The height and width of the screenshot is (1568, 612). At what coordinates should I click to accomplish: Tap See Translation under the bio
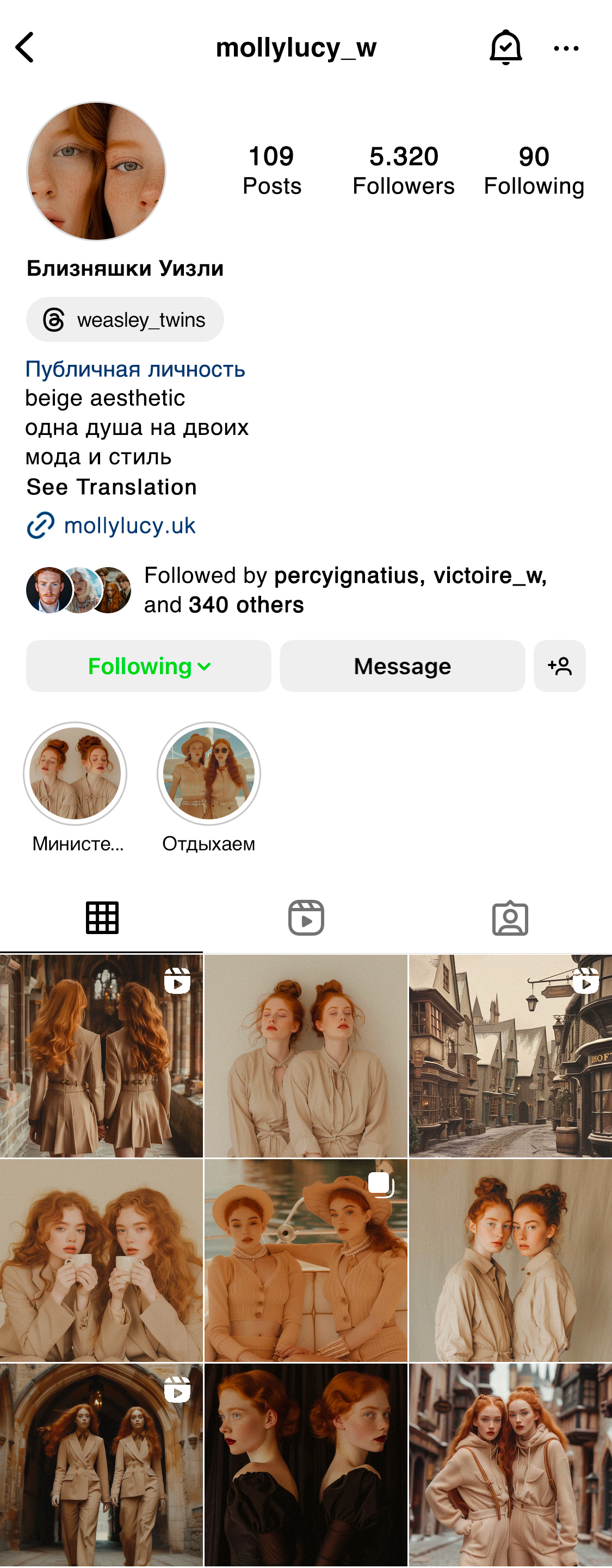pos(112,487)
